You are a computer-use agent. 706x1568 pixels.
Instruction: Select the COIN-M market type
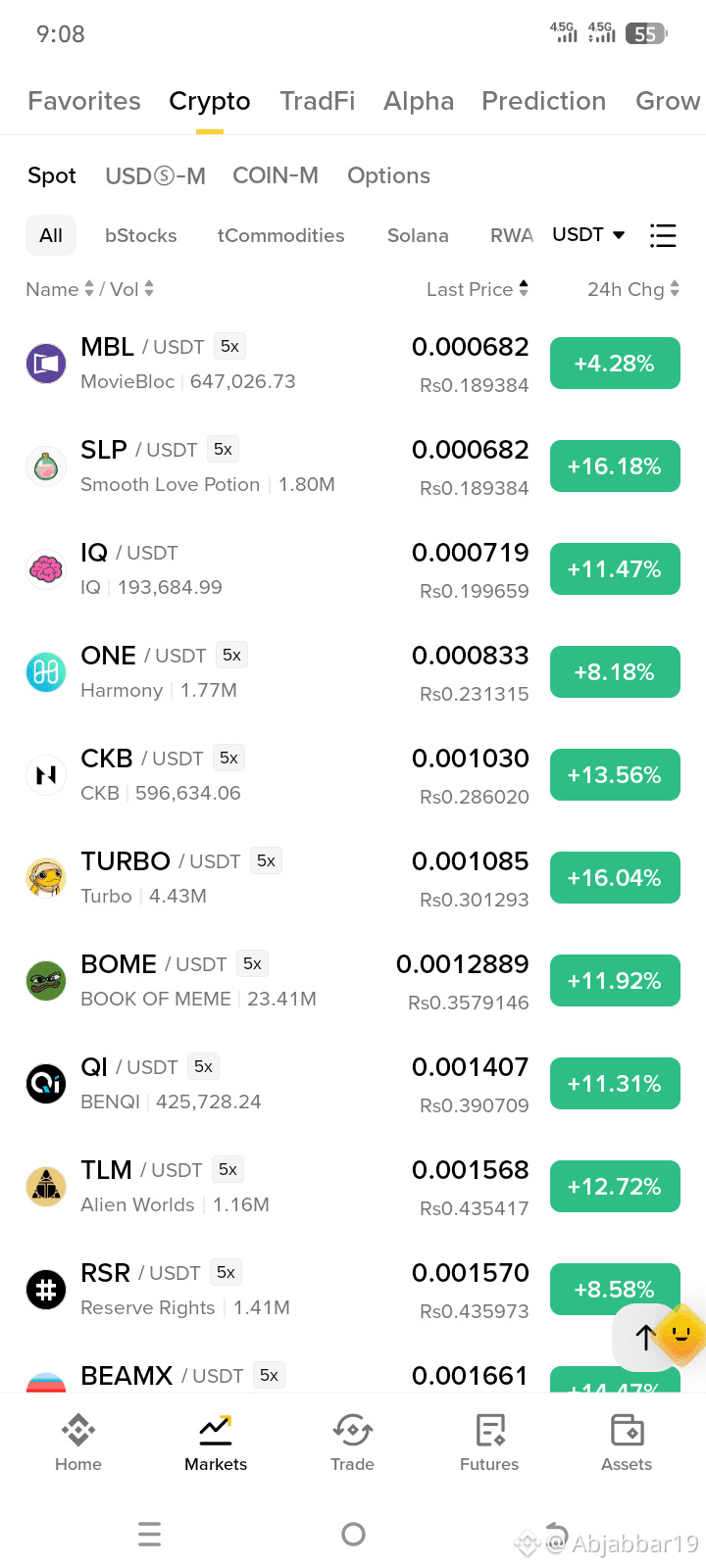(276, 175)
